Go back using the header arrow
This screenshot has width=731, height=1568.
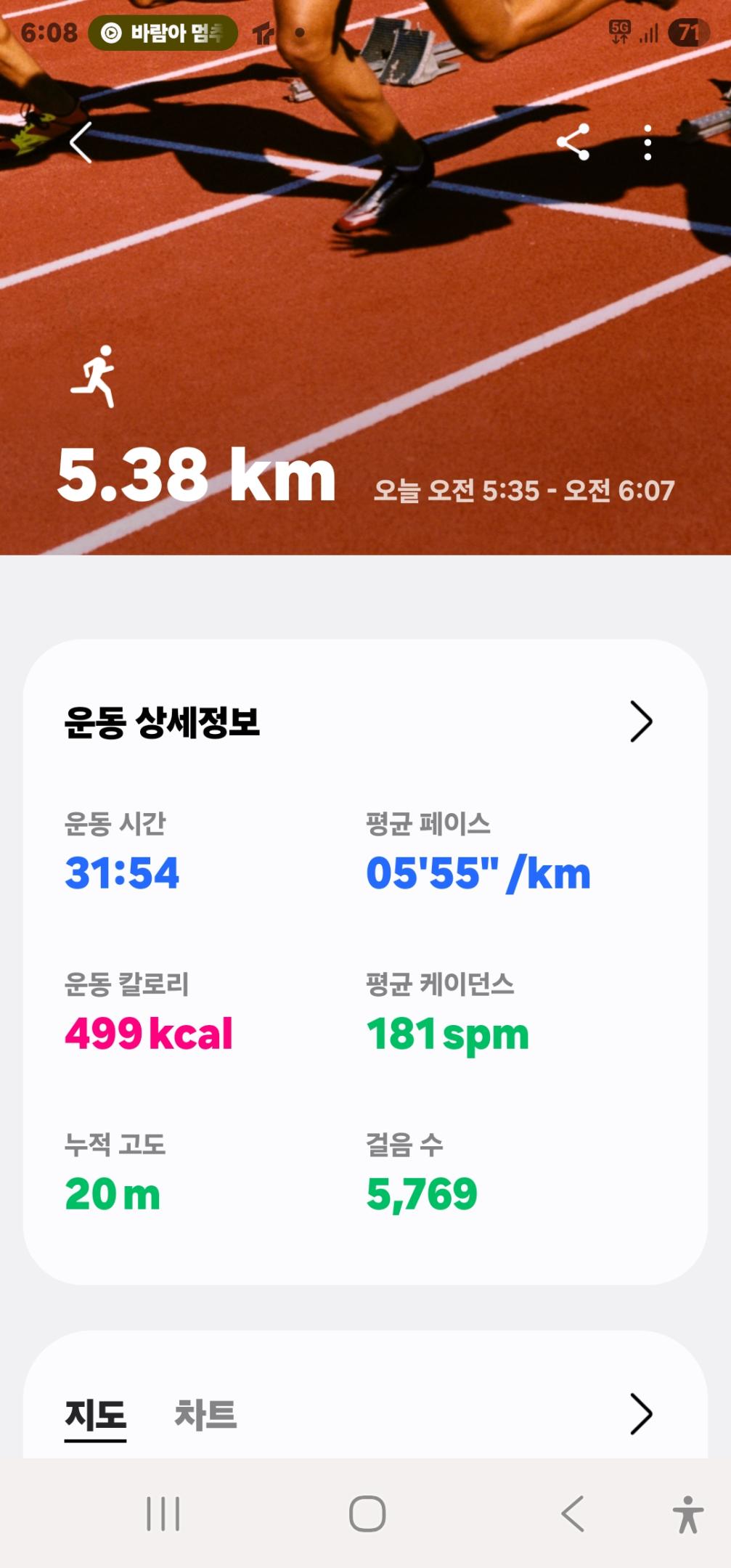click(x=81, y=142)
